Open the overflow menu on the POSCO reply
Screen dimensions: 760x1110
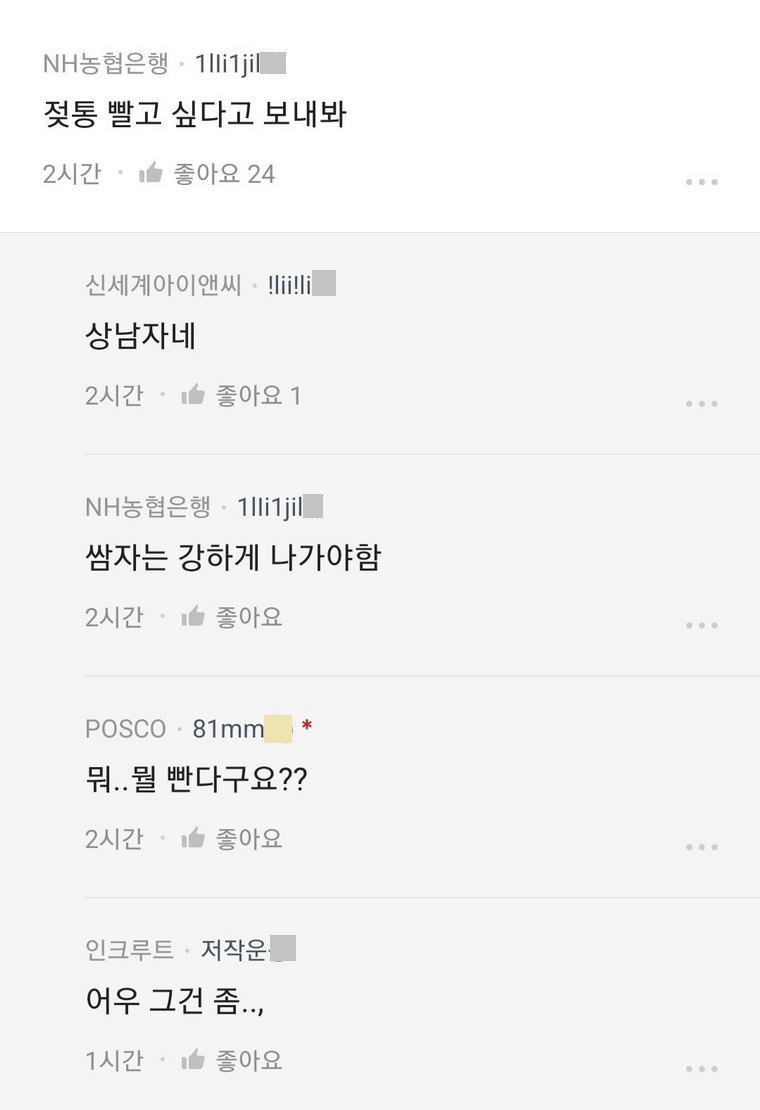(x=702, y=847)
